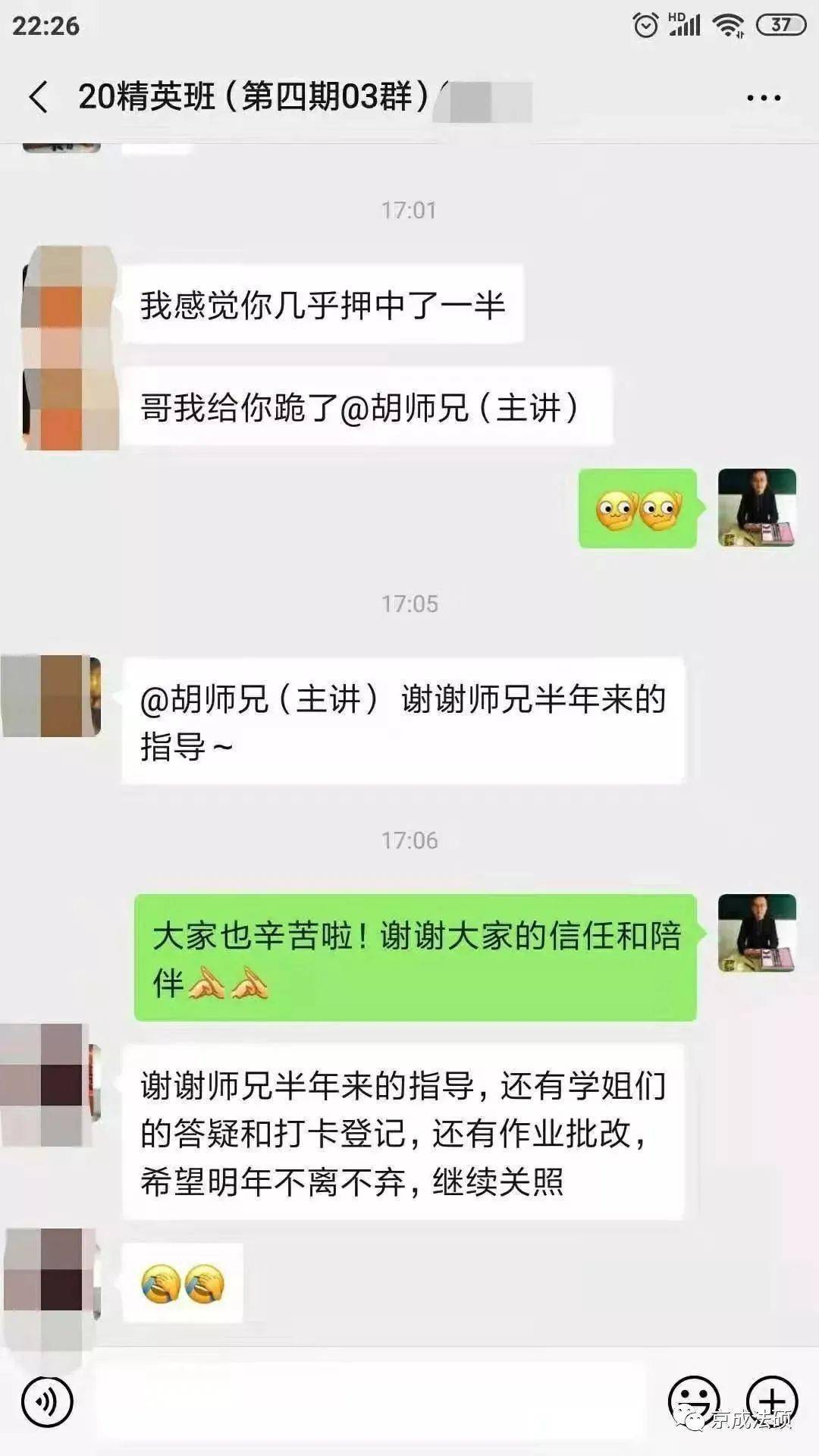Viewport: 819px width, 1456px height.
Task: Tap the message text field
Action: 372,1401
